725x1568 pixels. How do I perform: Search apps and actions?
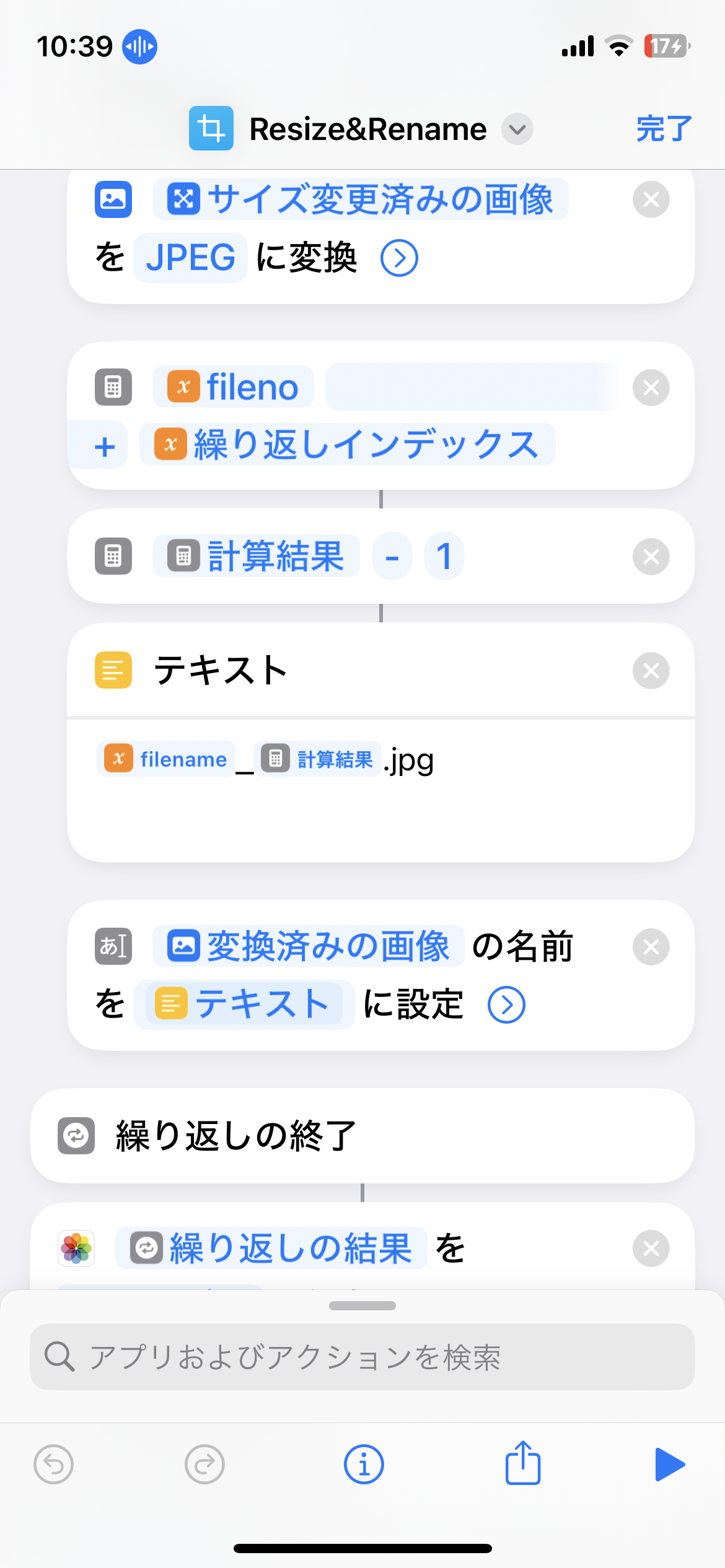362,1357
